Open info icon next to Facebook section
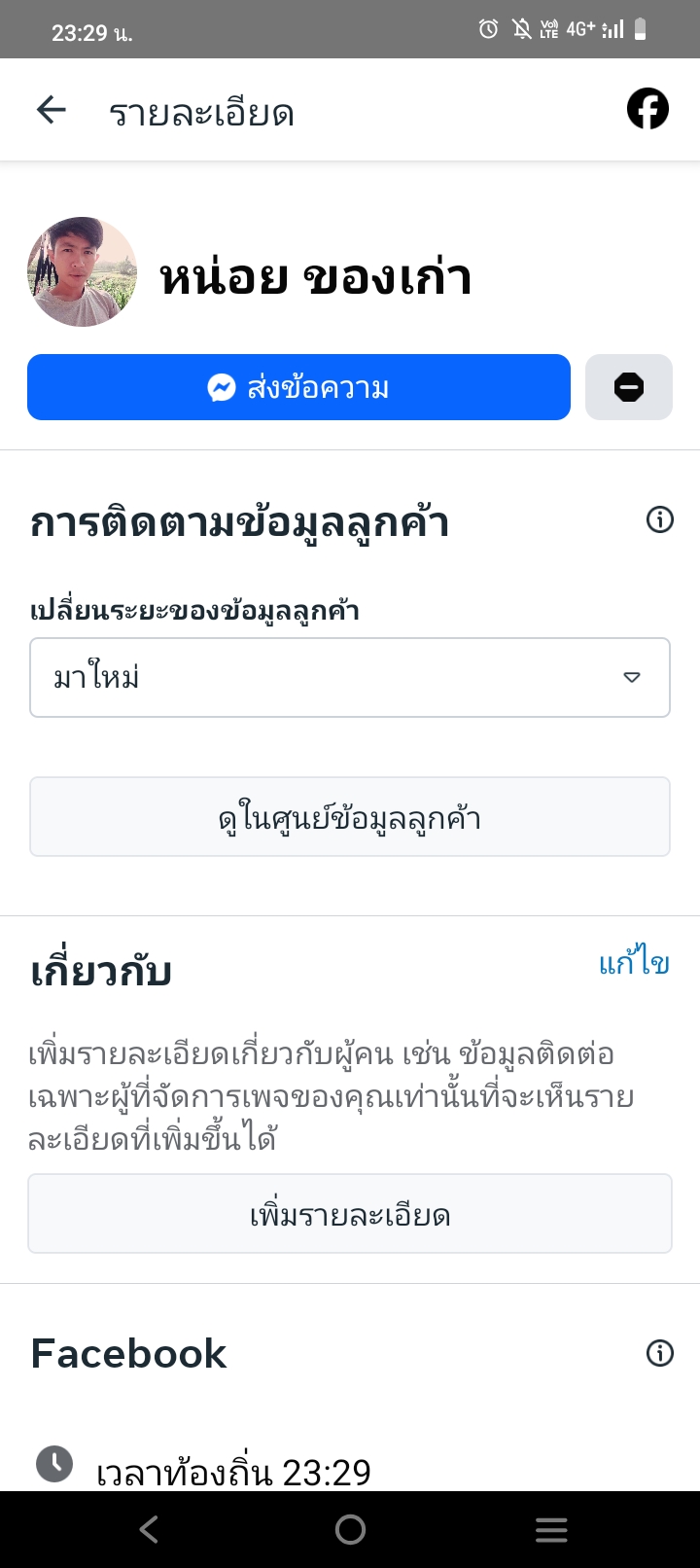The width and height of the screenshot is (700, 1568). click(x=660, y=1353)
